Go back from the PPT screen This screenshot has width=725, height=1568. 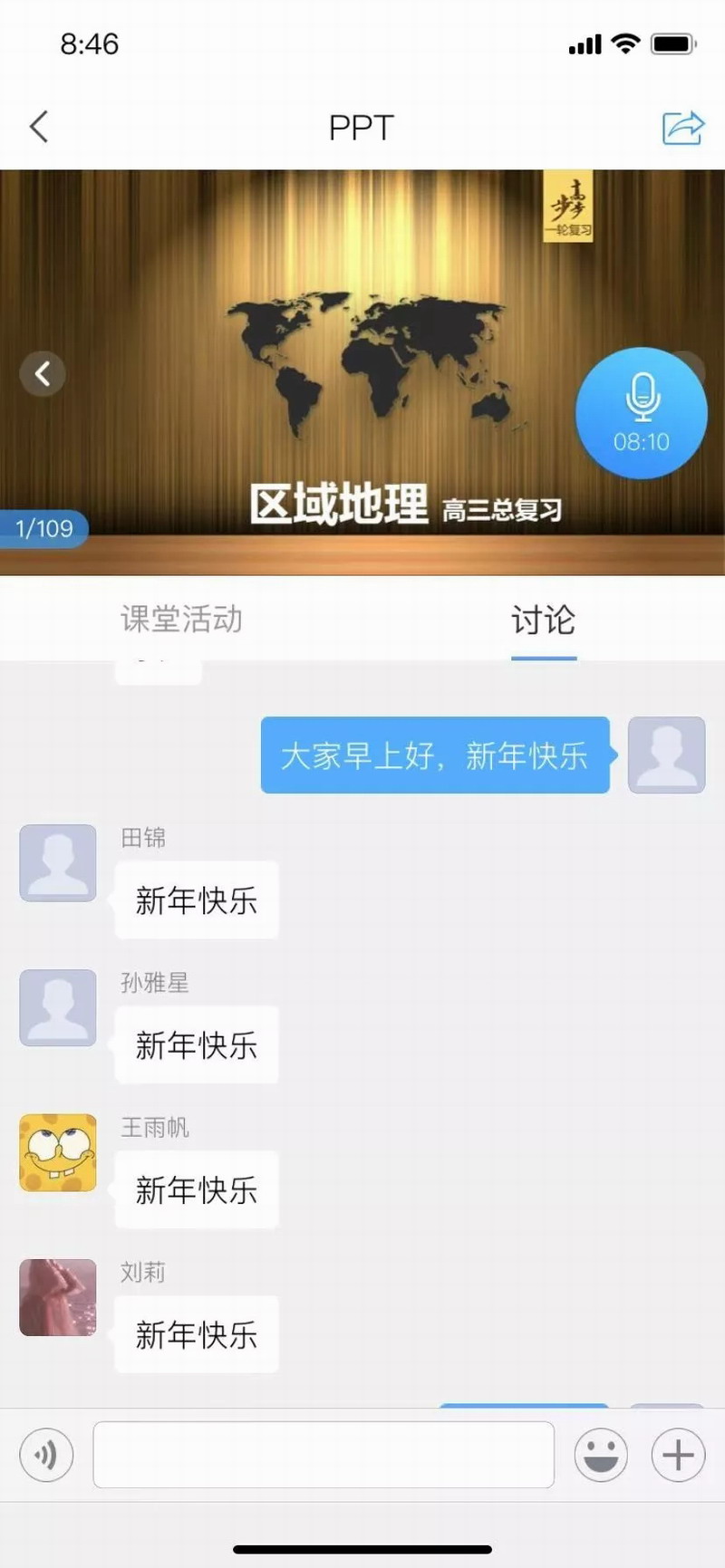click(x=39, y=127)
